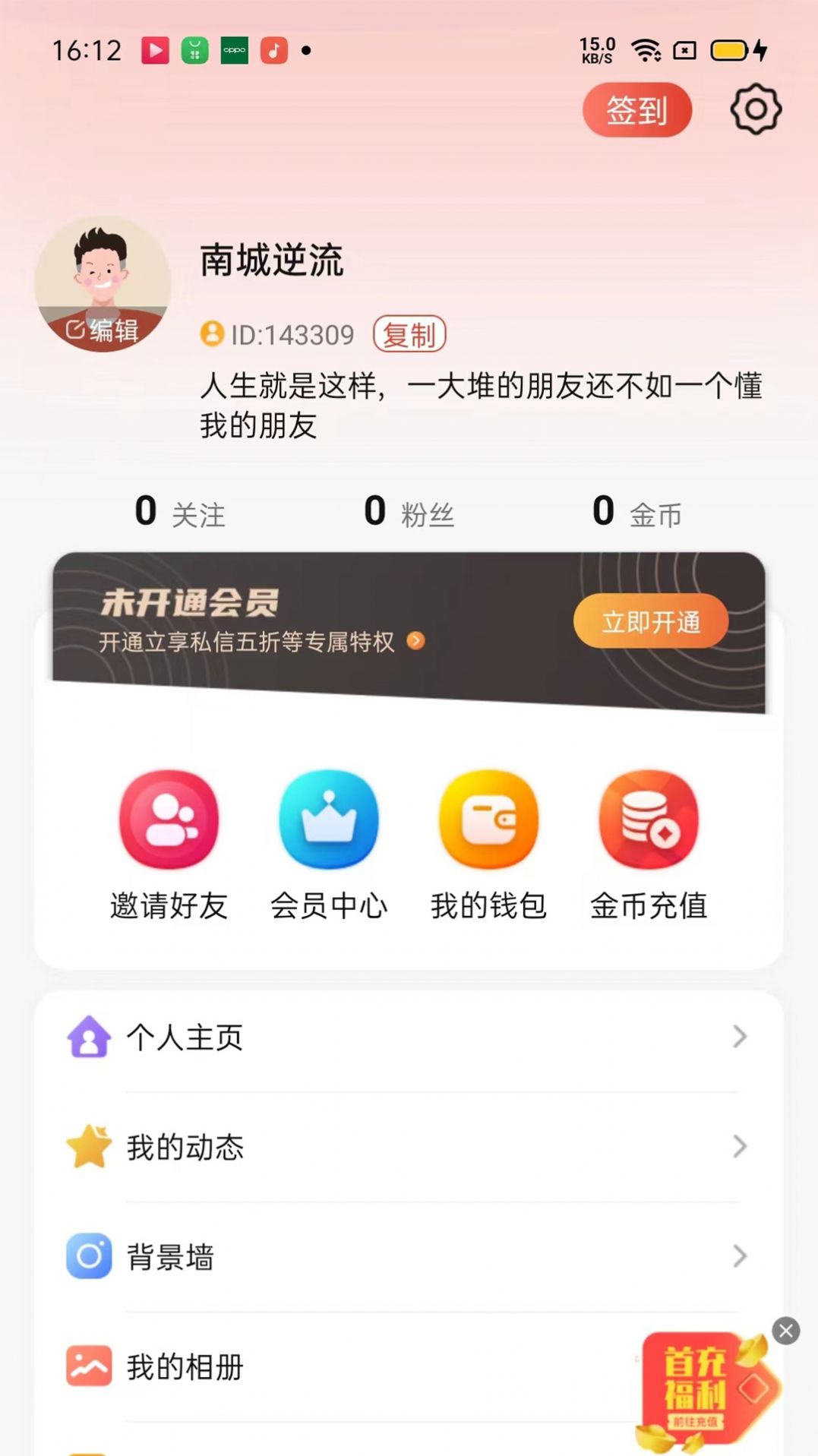Open the 关注 following list
Image resolution: width=818 pixels, height=1456 pixels.
point(180,512)
